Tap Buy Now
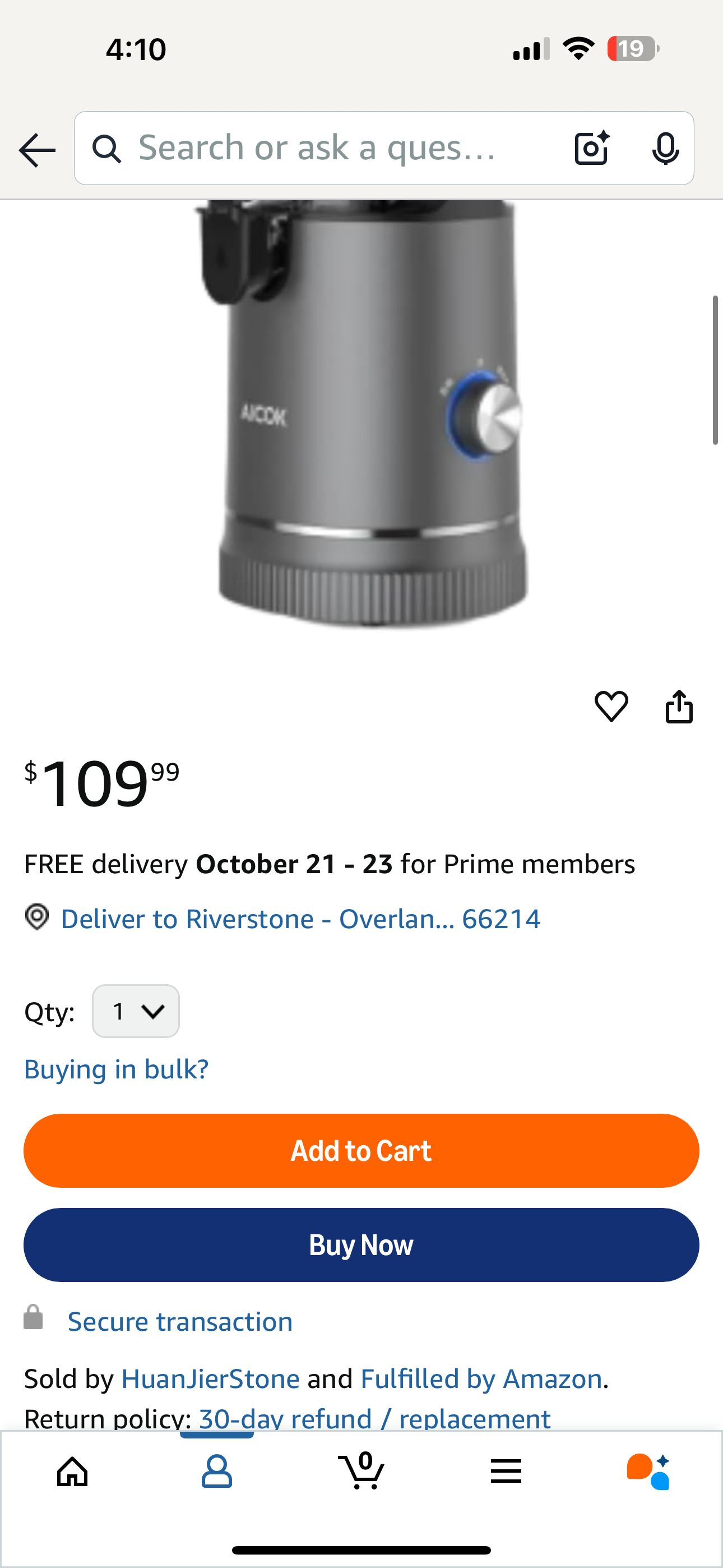This screenshot has width=723, height=1568. [361, 1245]
